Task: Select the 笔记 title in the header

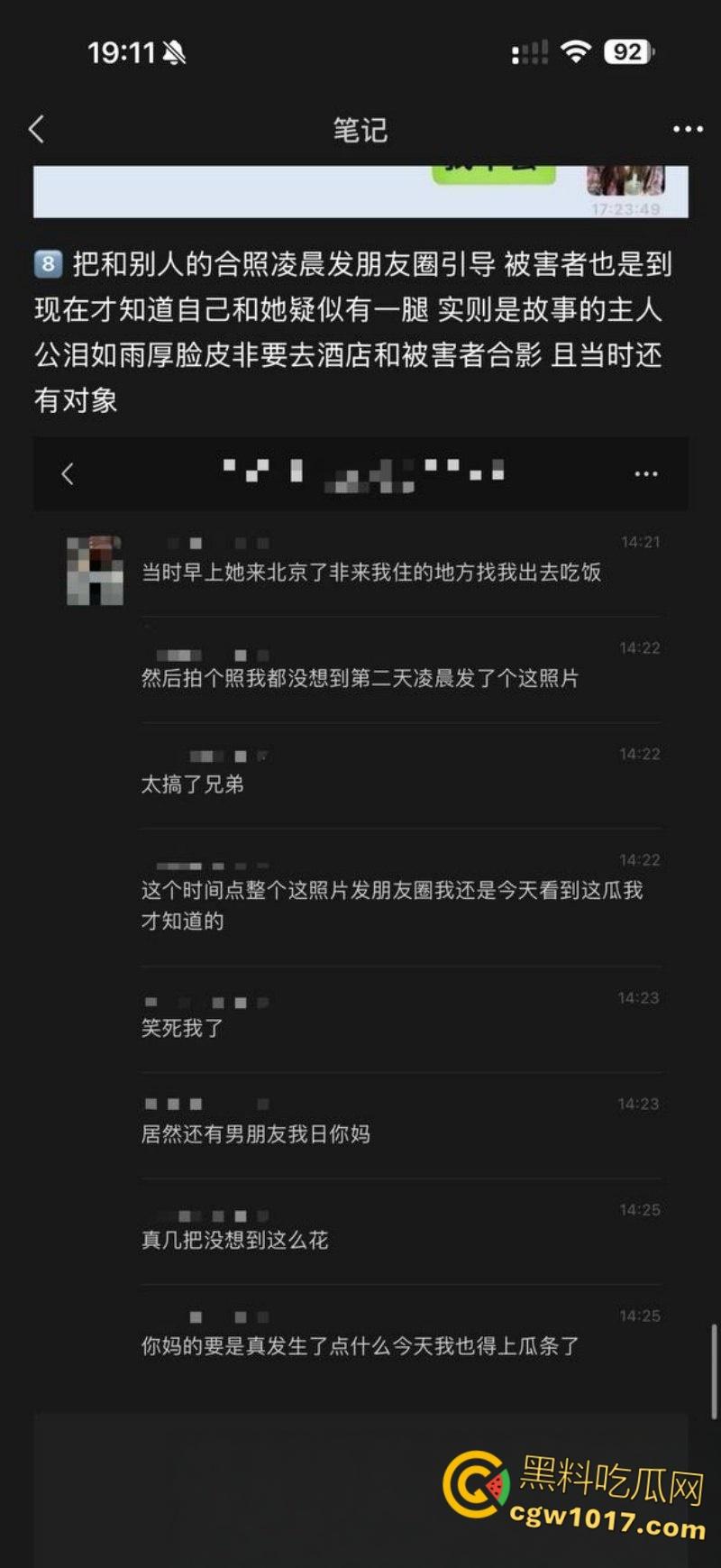Action: pyautogui.click(x=360, y=129)
